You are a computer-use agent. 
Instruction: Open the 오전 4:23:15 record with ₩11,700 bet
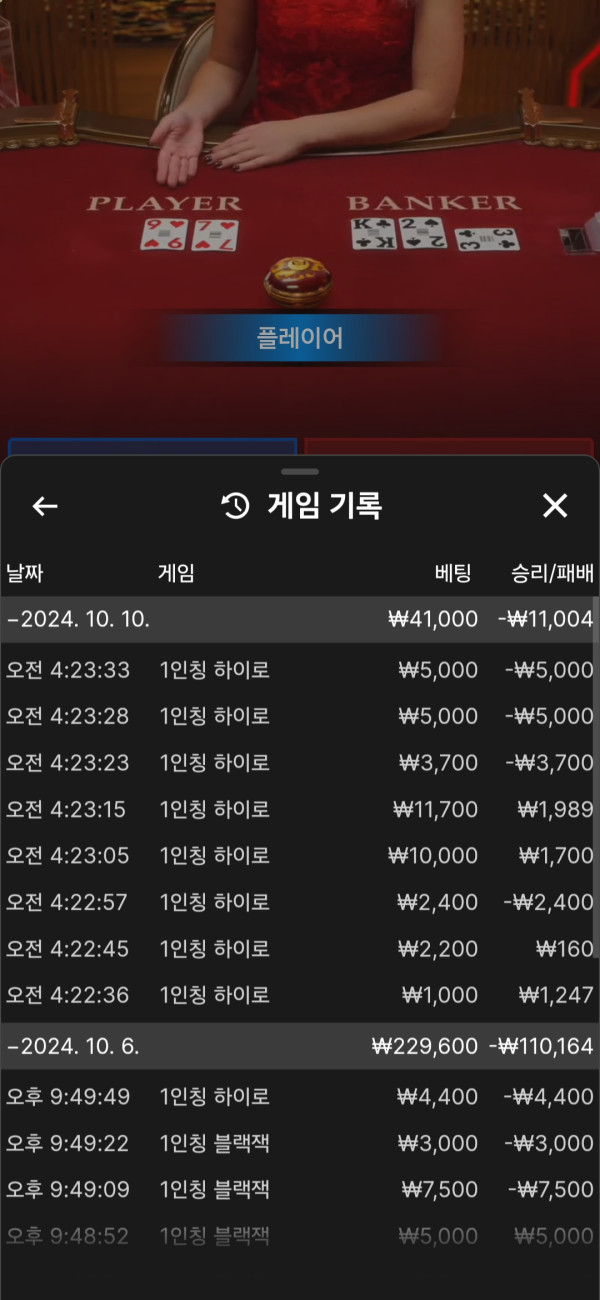click(x=298, y=809)
